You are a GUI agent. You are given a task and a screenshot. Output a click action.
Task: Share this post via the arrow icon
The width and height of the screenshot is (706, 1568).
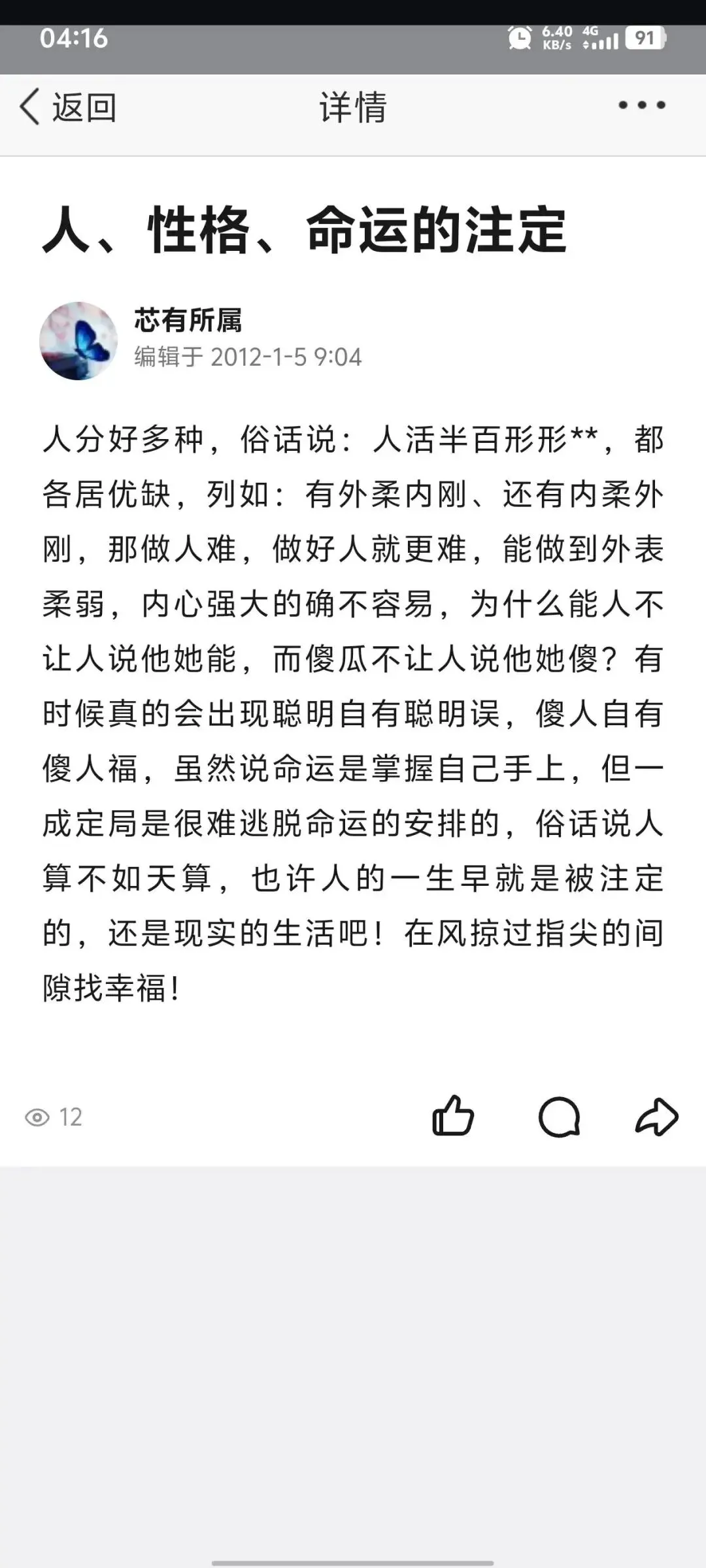657,1117
